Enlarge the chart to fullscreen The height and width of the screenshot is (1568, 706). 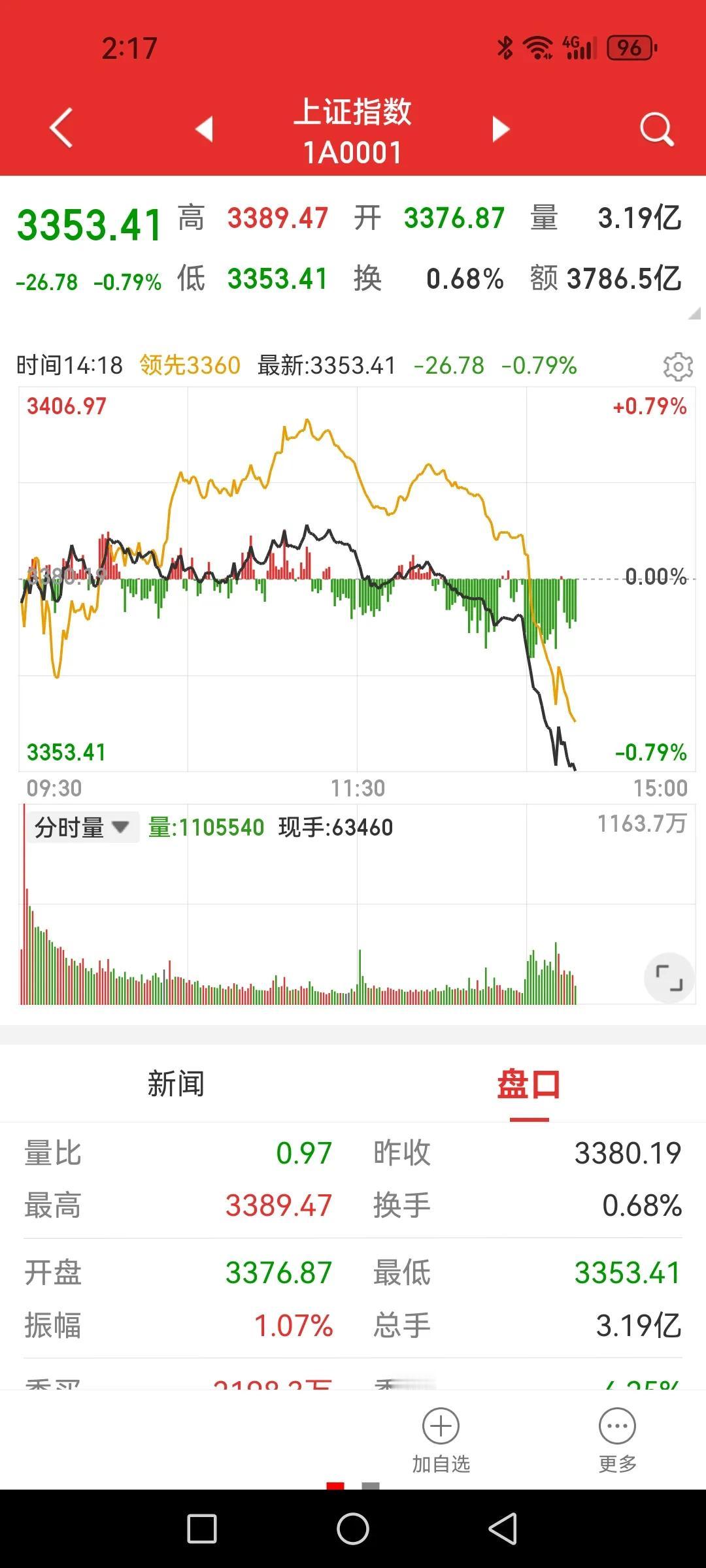pyautogui.click(x=669, y=978)
